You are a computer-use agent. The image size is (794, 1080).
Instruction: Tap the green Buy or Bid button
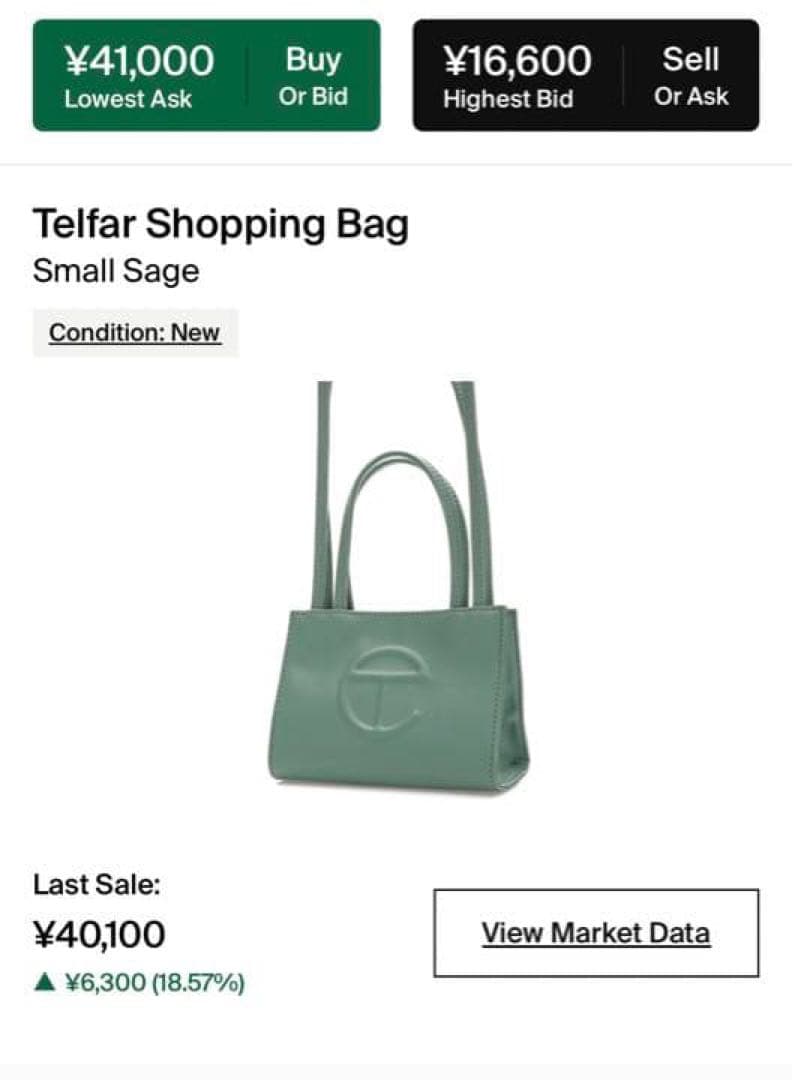[207, 75]
